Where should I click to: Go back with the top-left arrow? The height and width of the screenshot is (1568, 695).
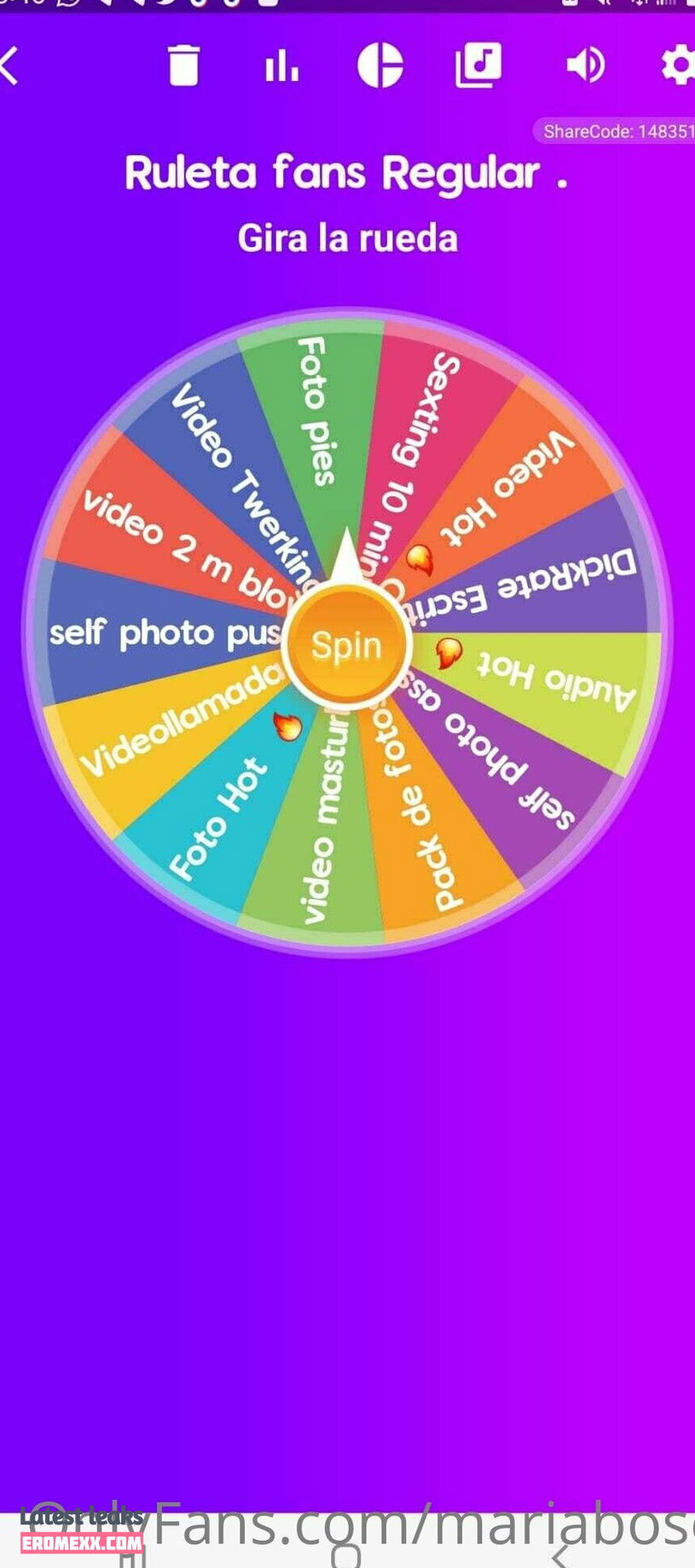[10, 66]
